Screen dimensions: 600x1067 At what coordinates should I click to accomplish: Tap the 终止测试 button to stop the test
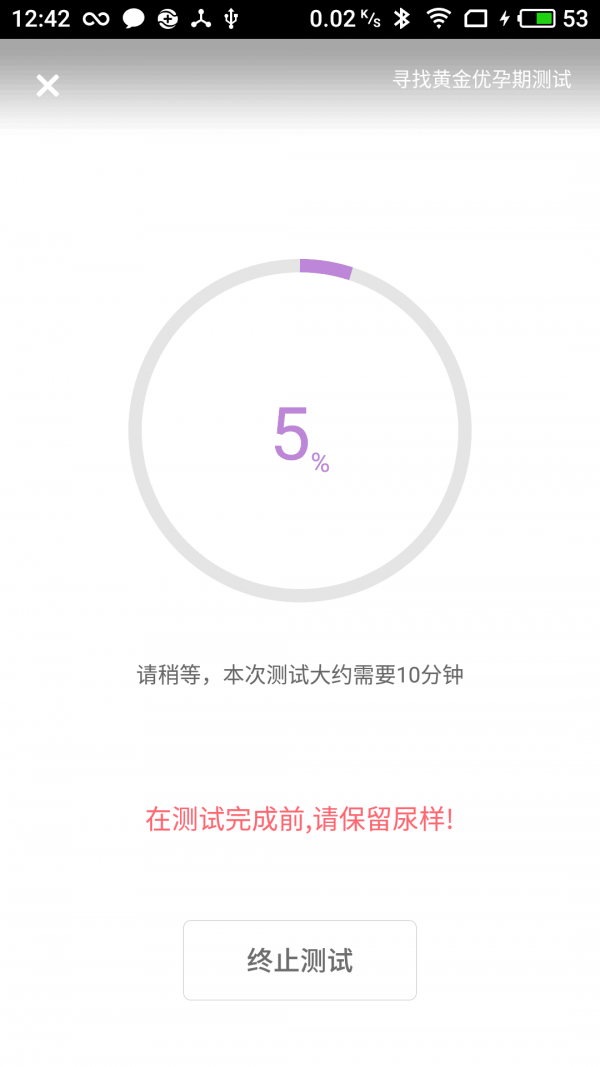point(300,960)
